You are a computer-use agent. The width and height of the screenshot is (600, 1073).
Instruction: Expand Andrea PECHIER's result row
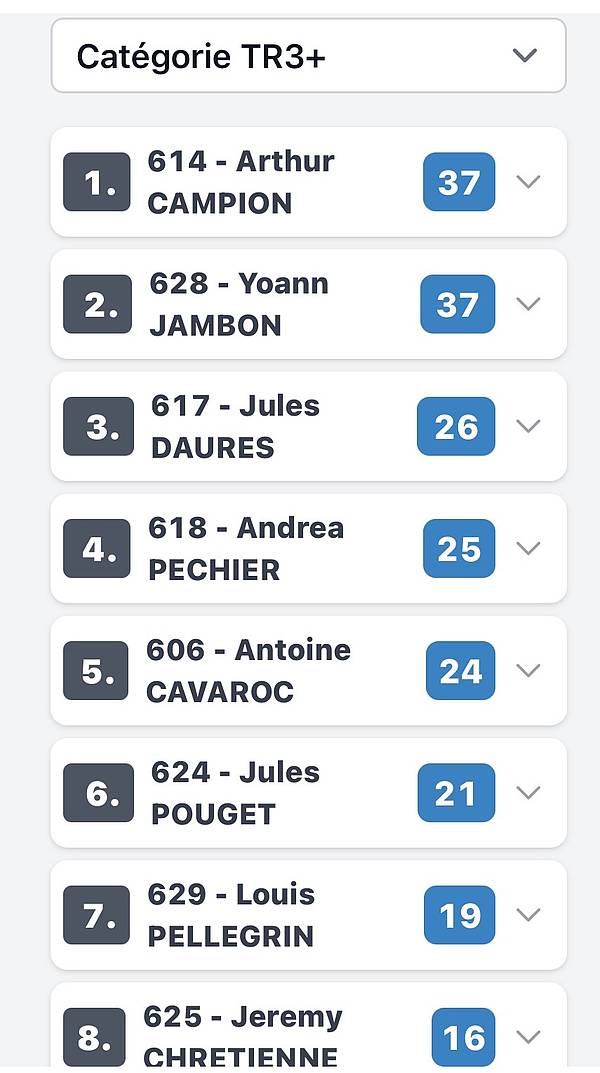[528, 548]
